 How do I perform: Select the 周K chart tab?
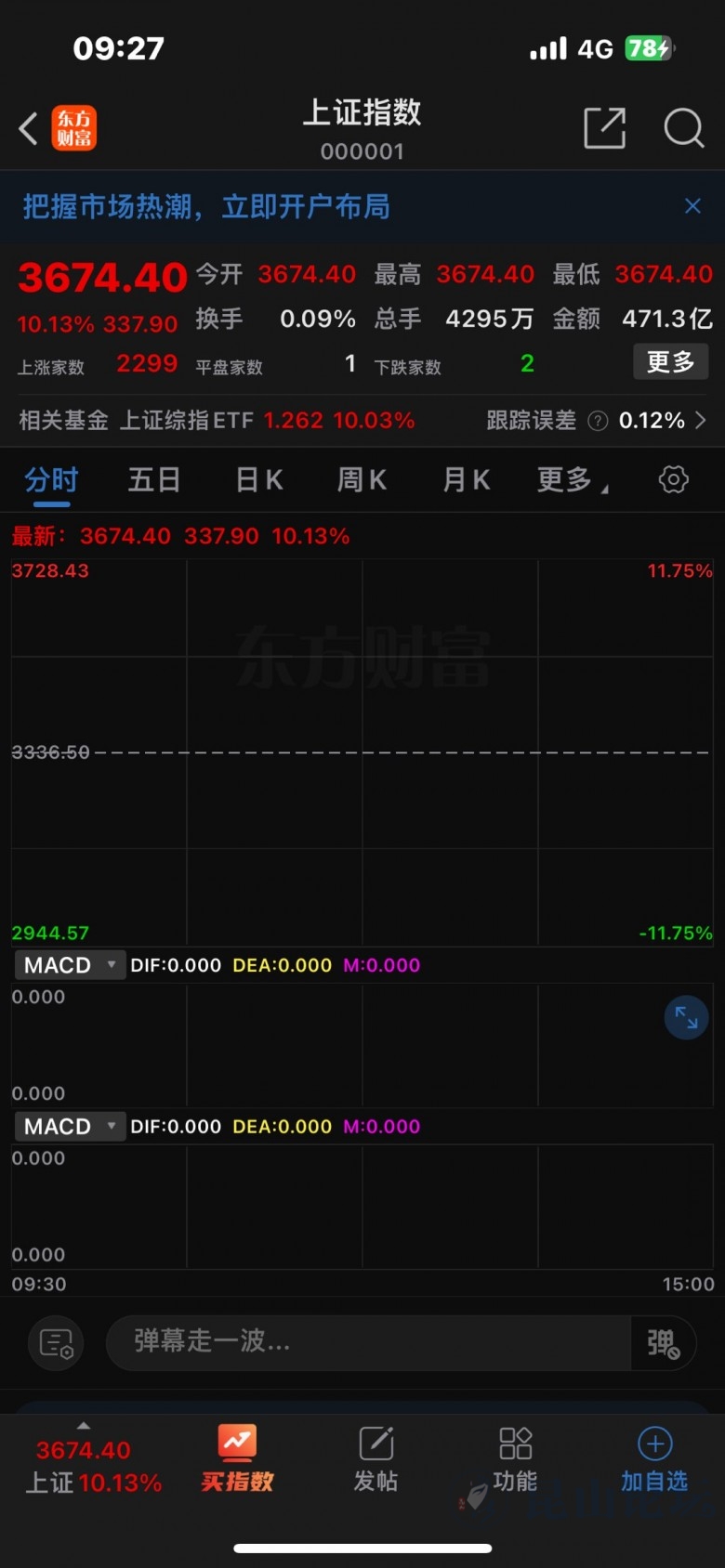click(362, 480)
